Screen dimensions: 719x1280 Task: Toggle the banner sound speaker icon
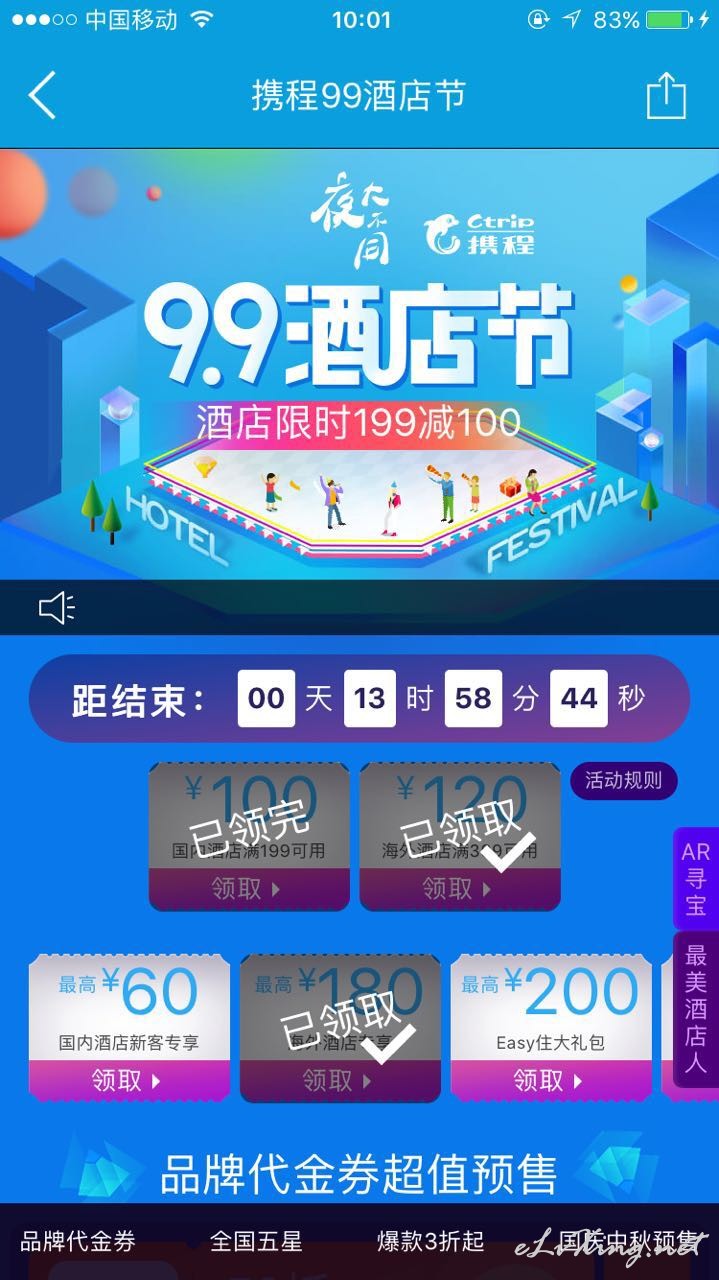[57, 607]
